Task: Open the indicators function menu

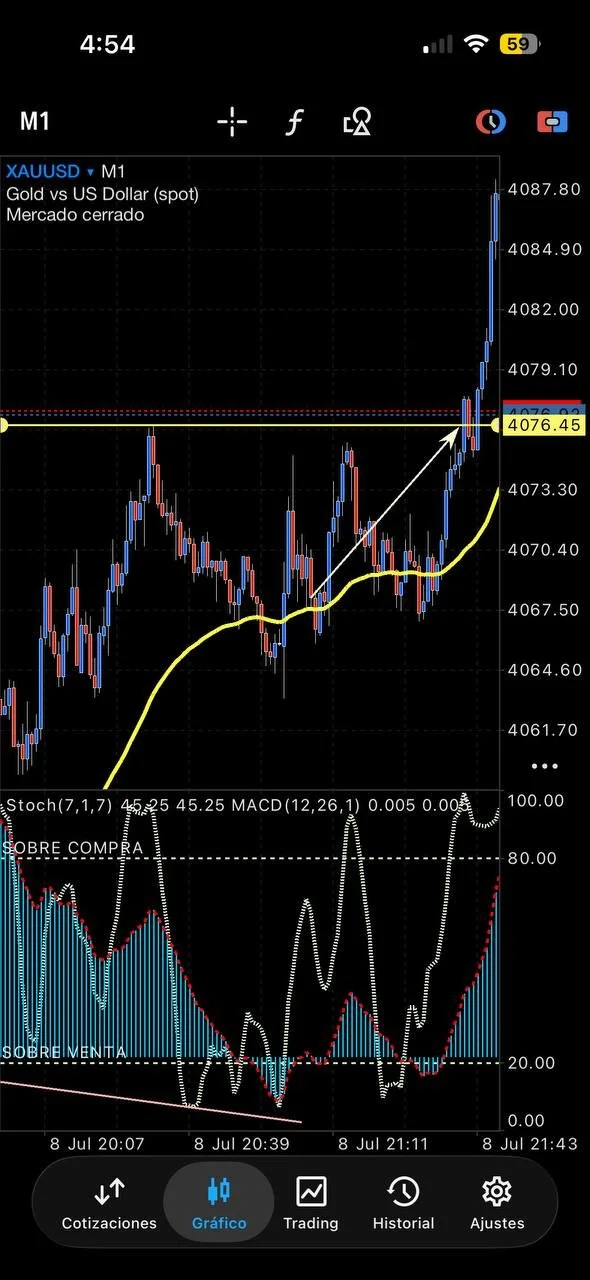Action: 295,122
